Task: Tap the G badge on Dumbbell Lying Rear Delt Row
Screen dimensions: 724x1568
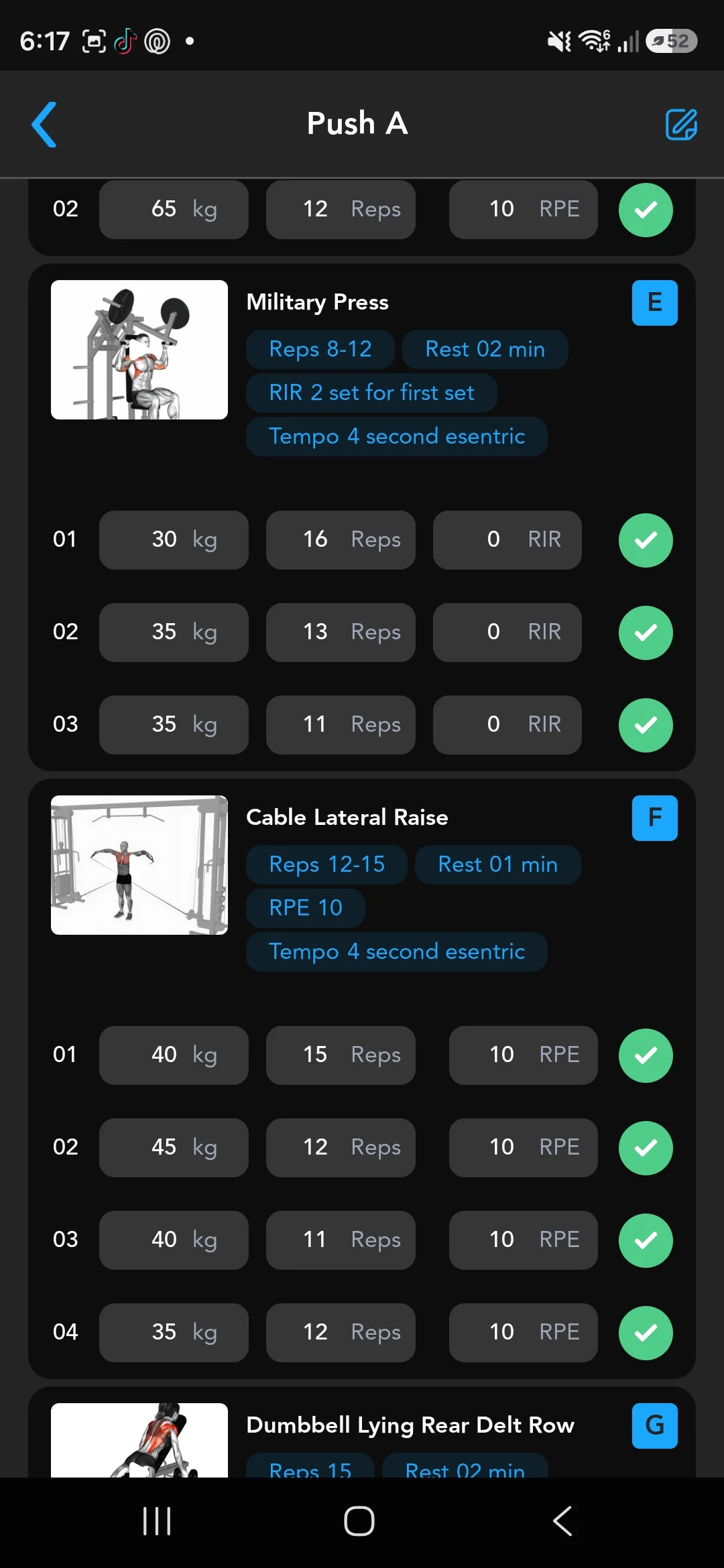Action: click(x=655, y=1426)
